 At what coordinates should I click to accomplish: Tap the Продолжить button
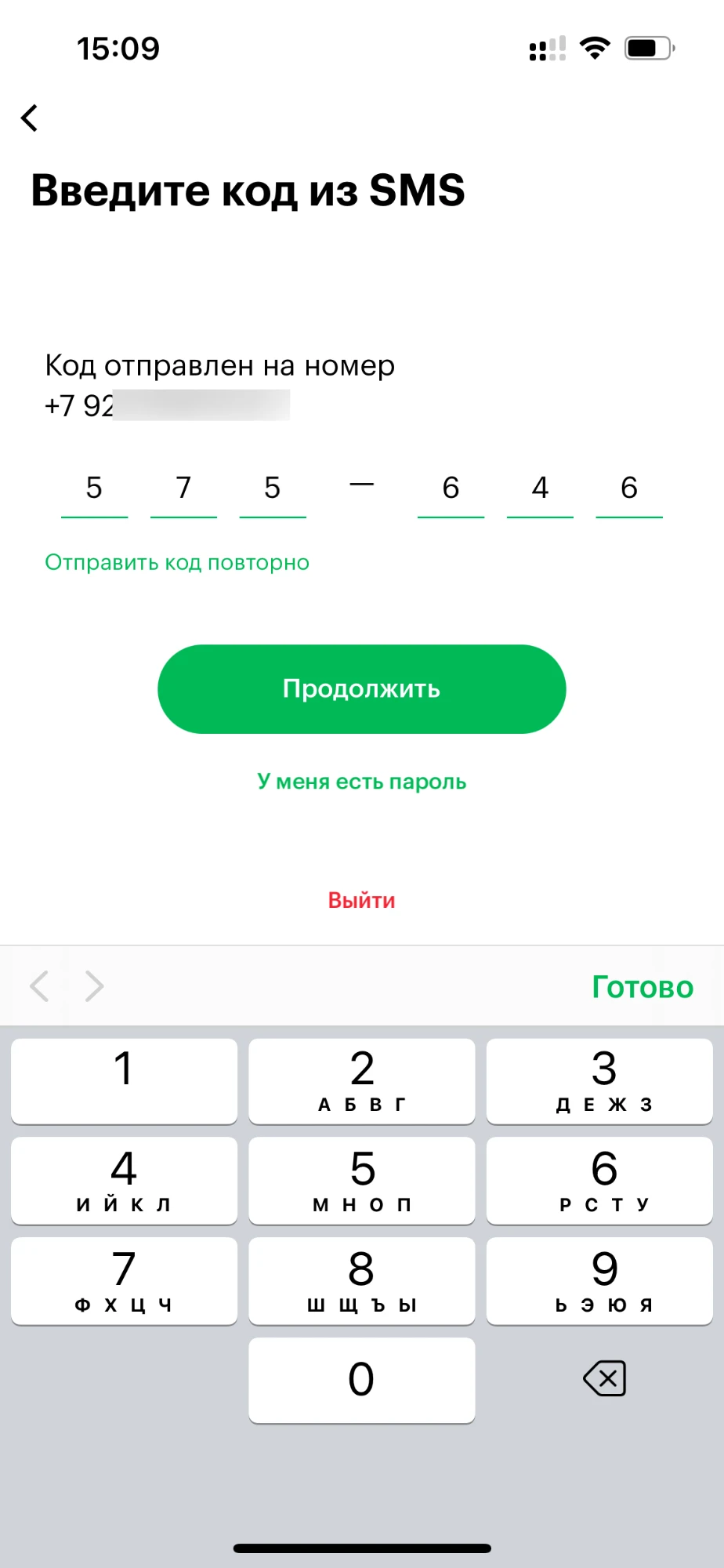pyautogui.click(x=361, y=689)
